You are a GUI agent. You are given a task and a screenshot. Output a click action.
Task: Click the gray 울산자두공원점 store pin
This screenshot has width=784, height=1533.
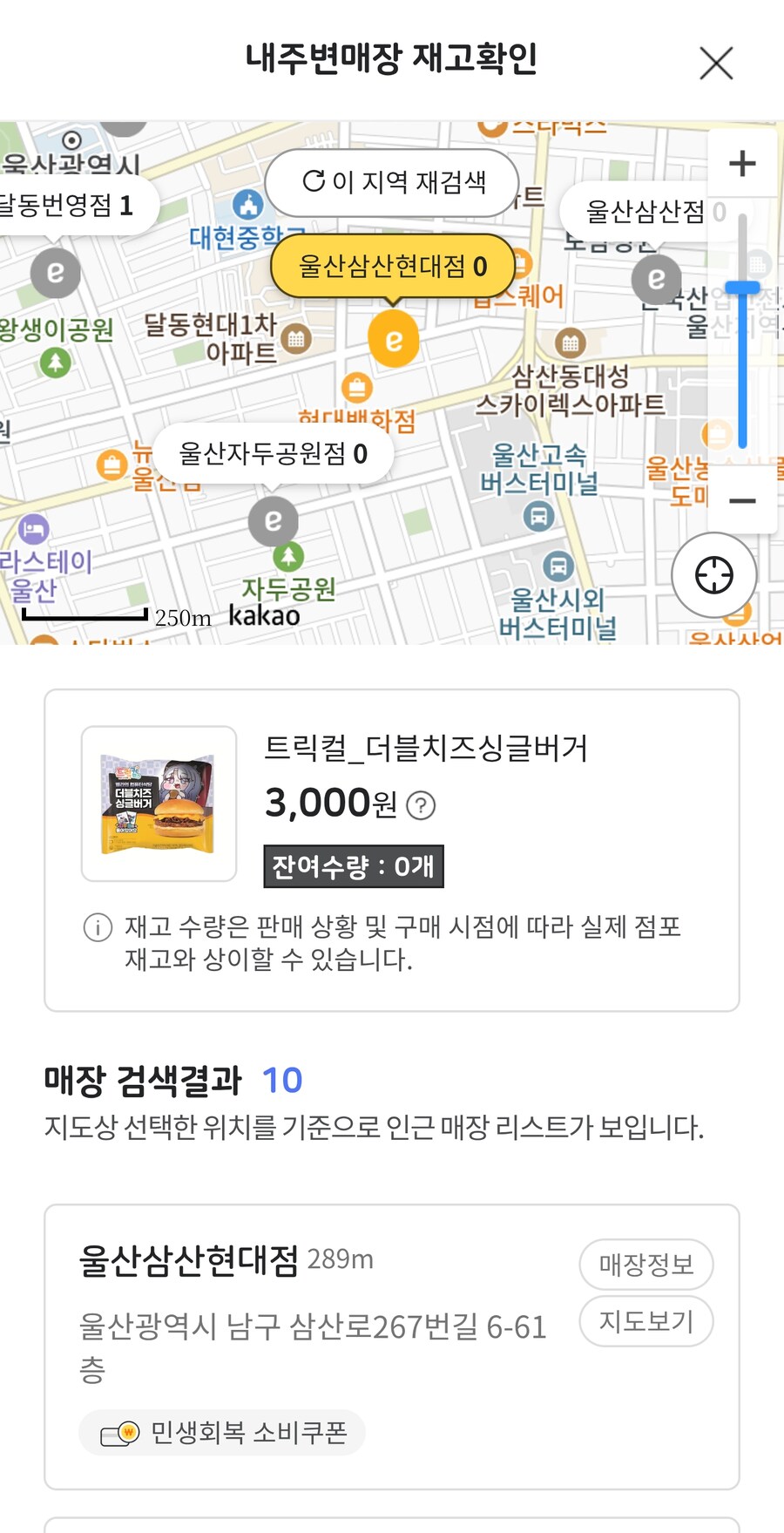274,521
